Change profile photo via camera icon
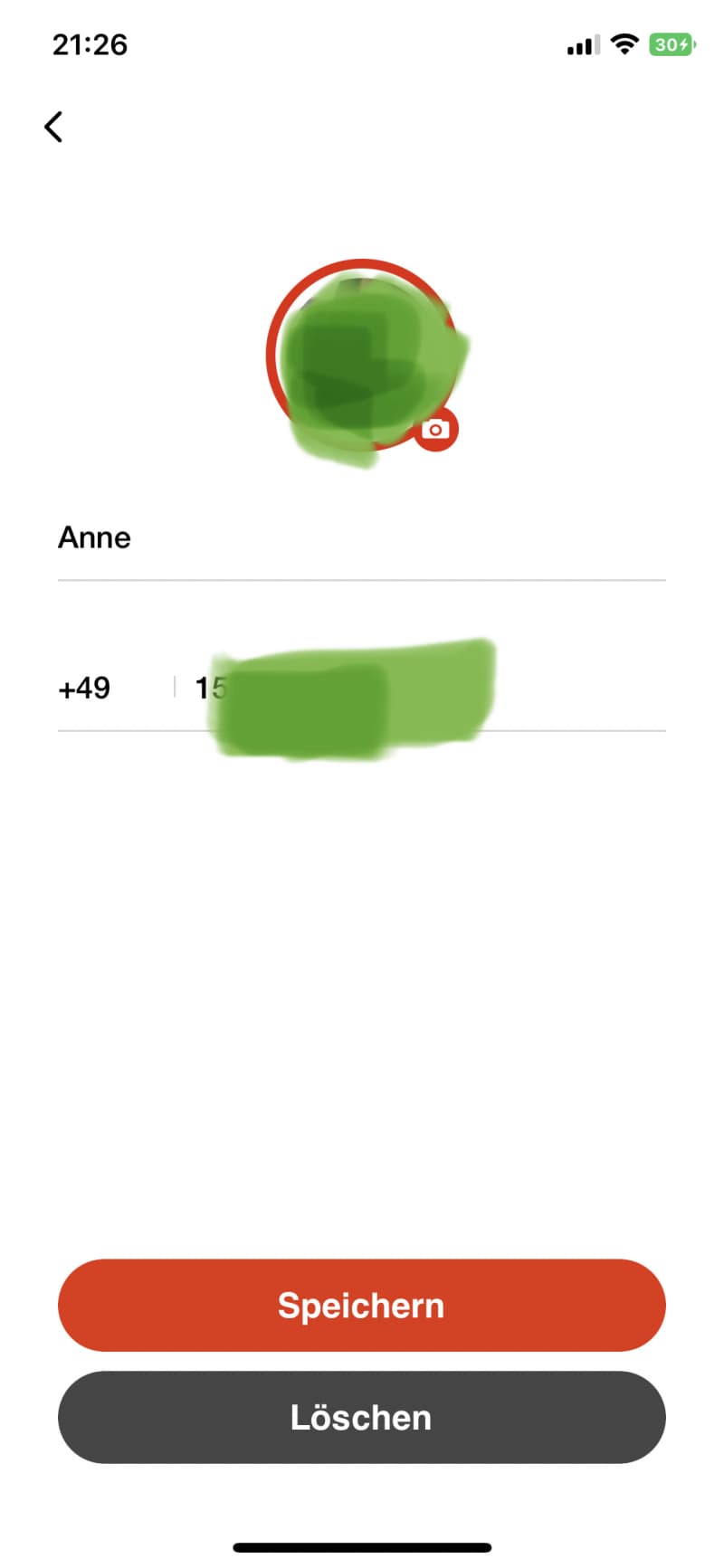The image size is (724, 1568). pyautogui.click(x=436, y=429)
